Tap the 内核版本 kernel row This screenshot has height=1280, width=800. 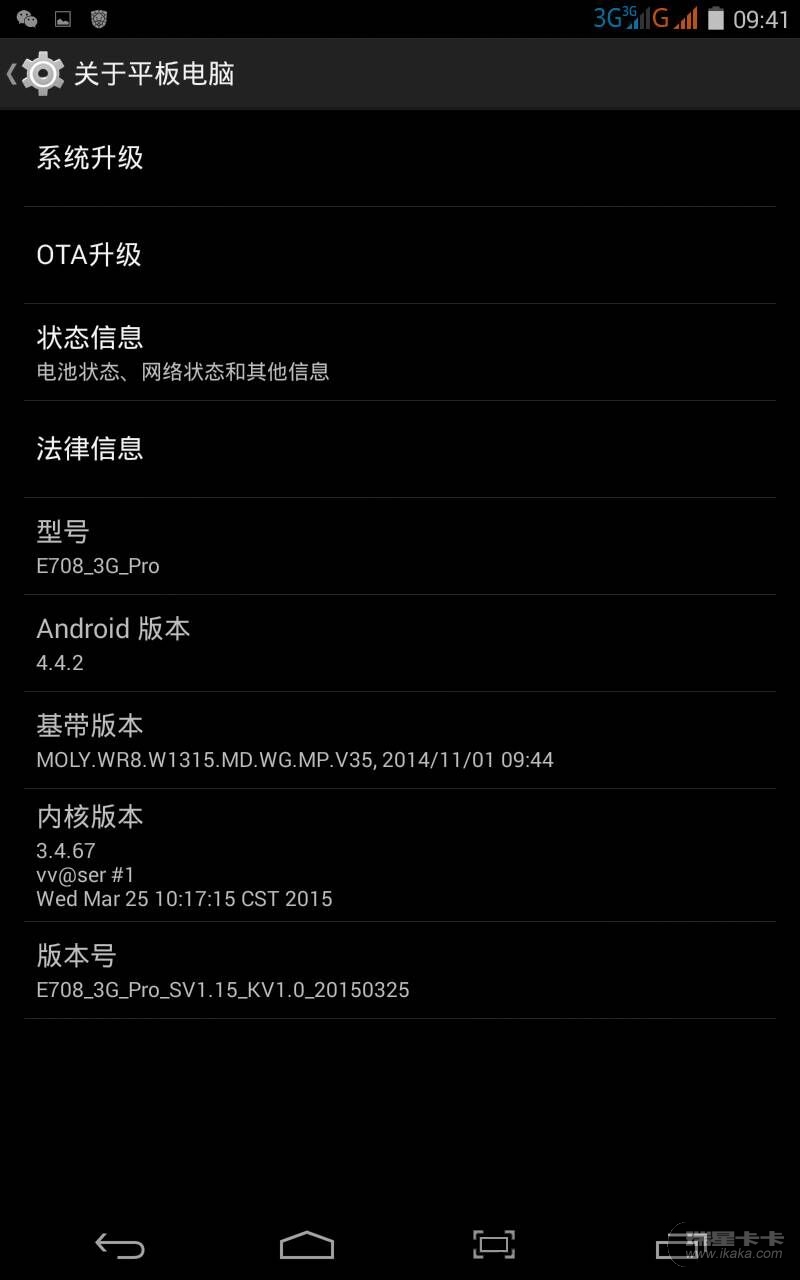[400, 855]
